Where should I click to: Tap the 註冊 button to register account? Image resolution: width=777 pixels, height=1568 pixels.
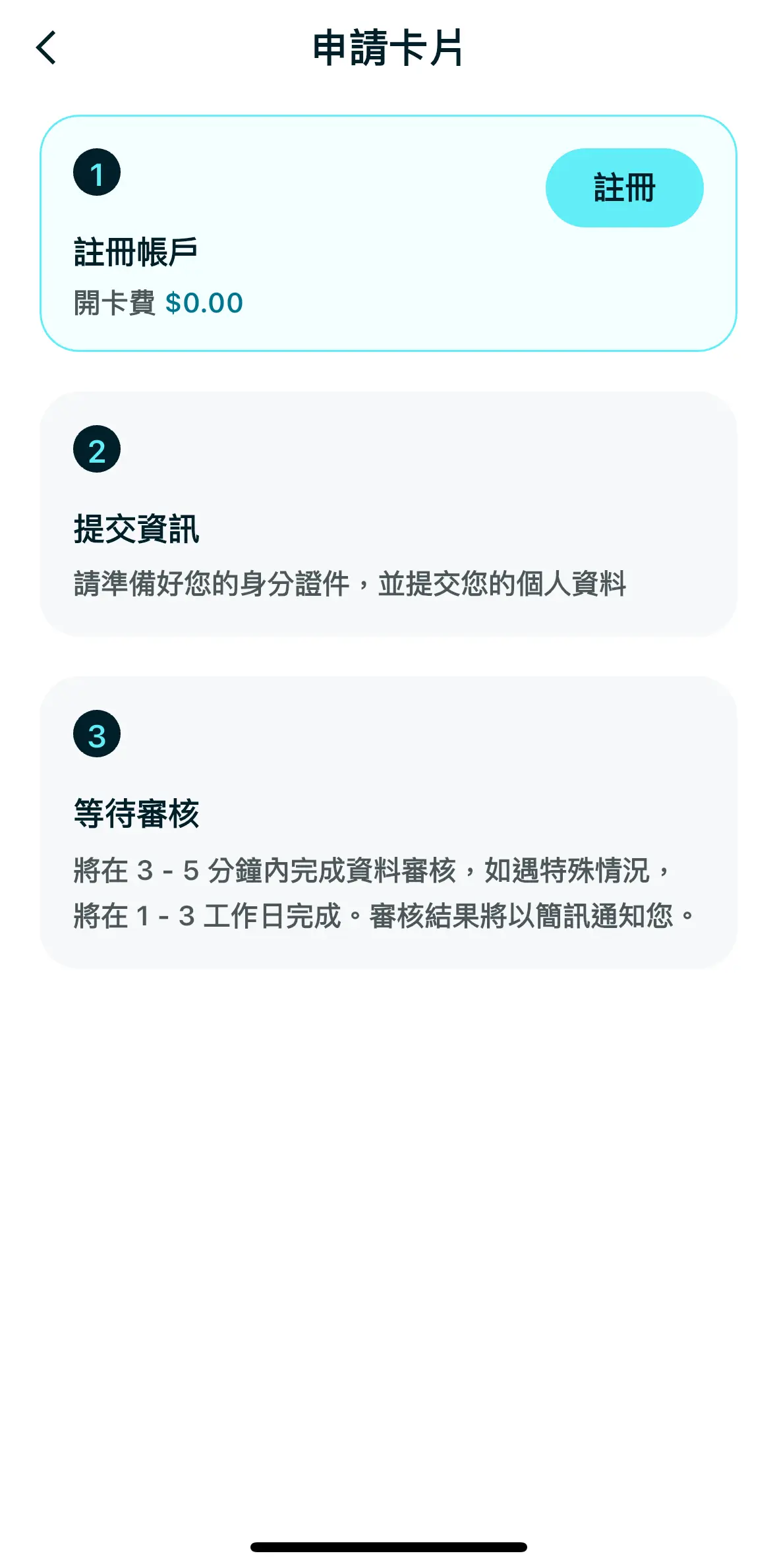coord(623,188)
